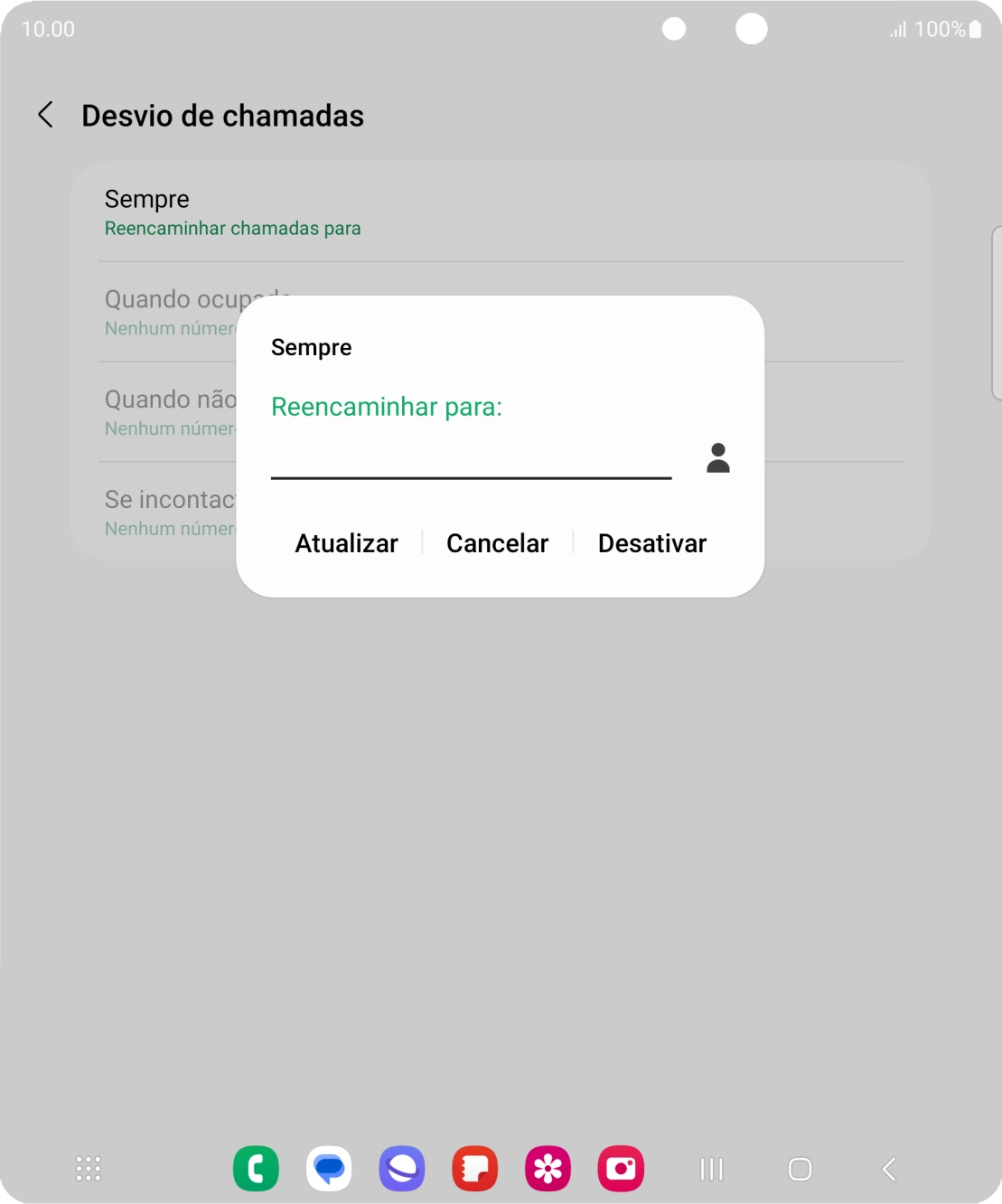This screenshot has height=1204, width=1002.
Task: Disable forwarding via Desativar
Action: [x=651, y=542]
